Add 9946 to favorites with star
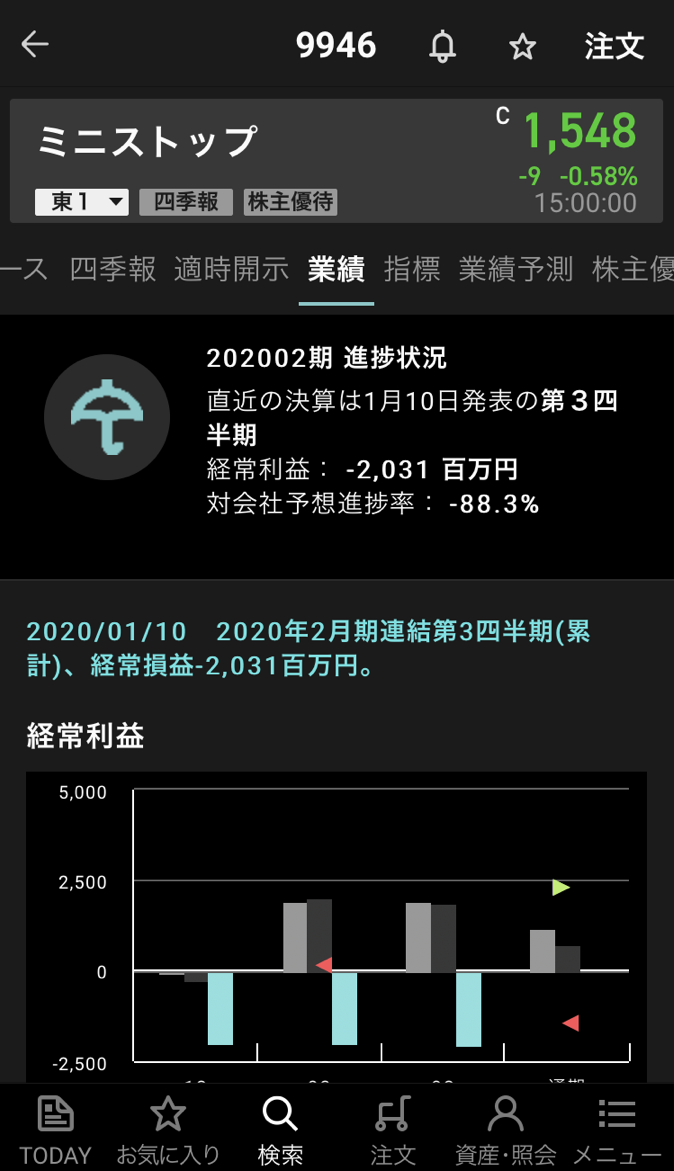The image size is (674, 1171). pyautogui.click(x=523, y=46)
